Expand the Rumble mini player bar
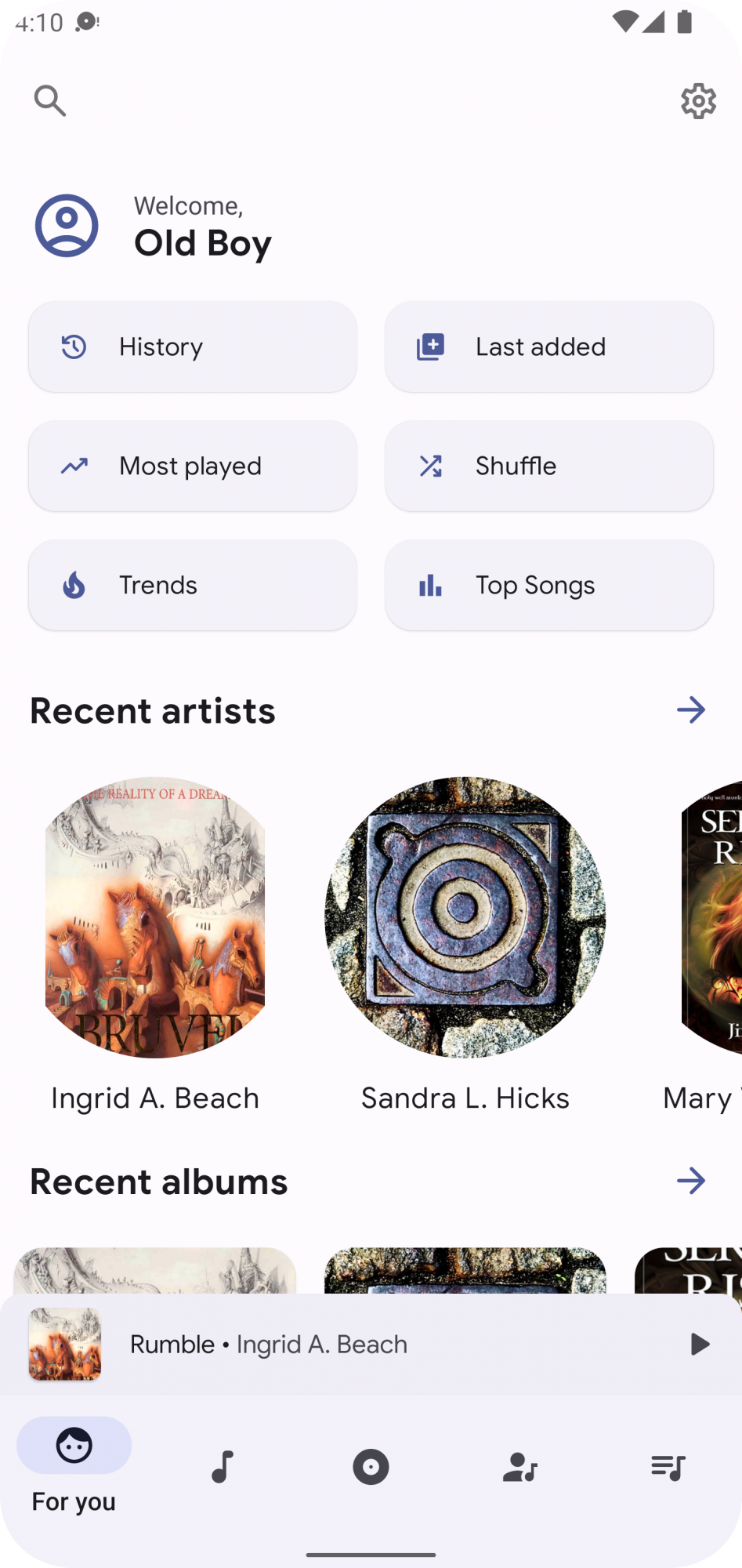 [353, 1345]
